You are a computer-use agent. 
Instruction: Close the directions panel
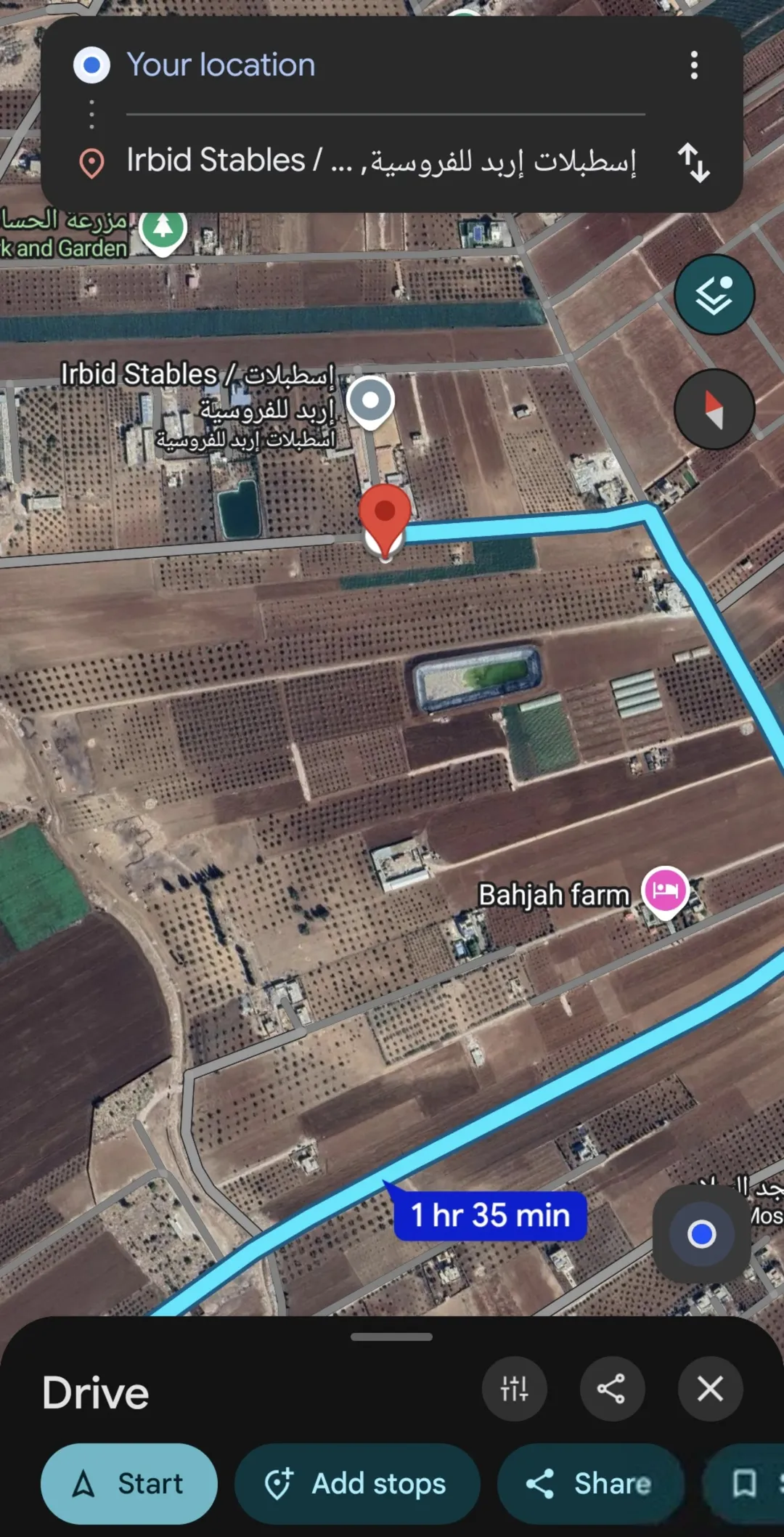710,1389
